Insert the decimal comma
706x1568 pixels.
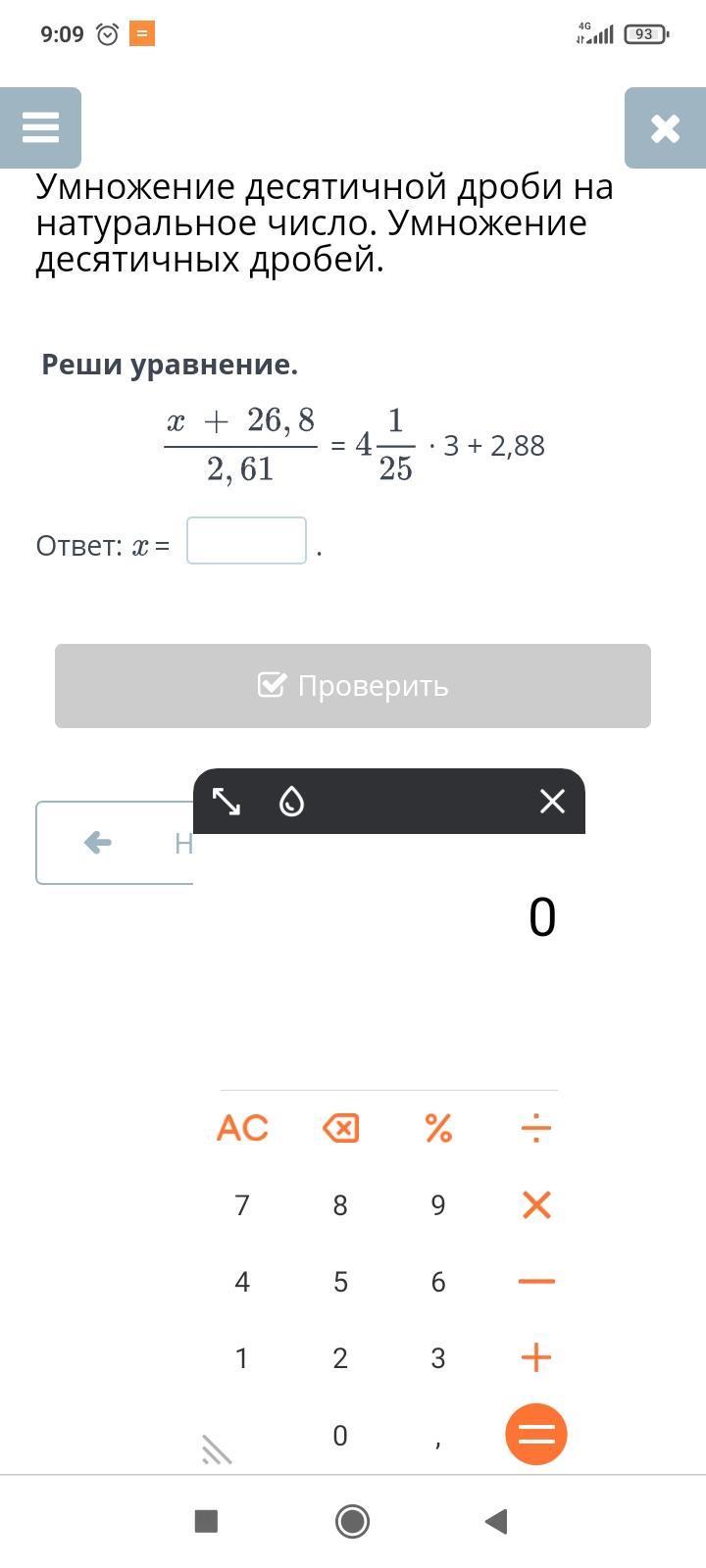tap(438, 1439)
